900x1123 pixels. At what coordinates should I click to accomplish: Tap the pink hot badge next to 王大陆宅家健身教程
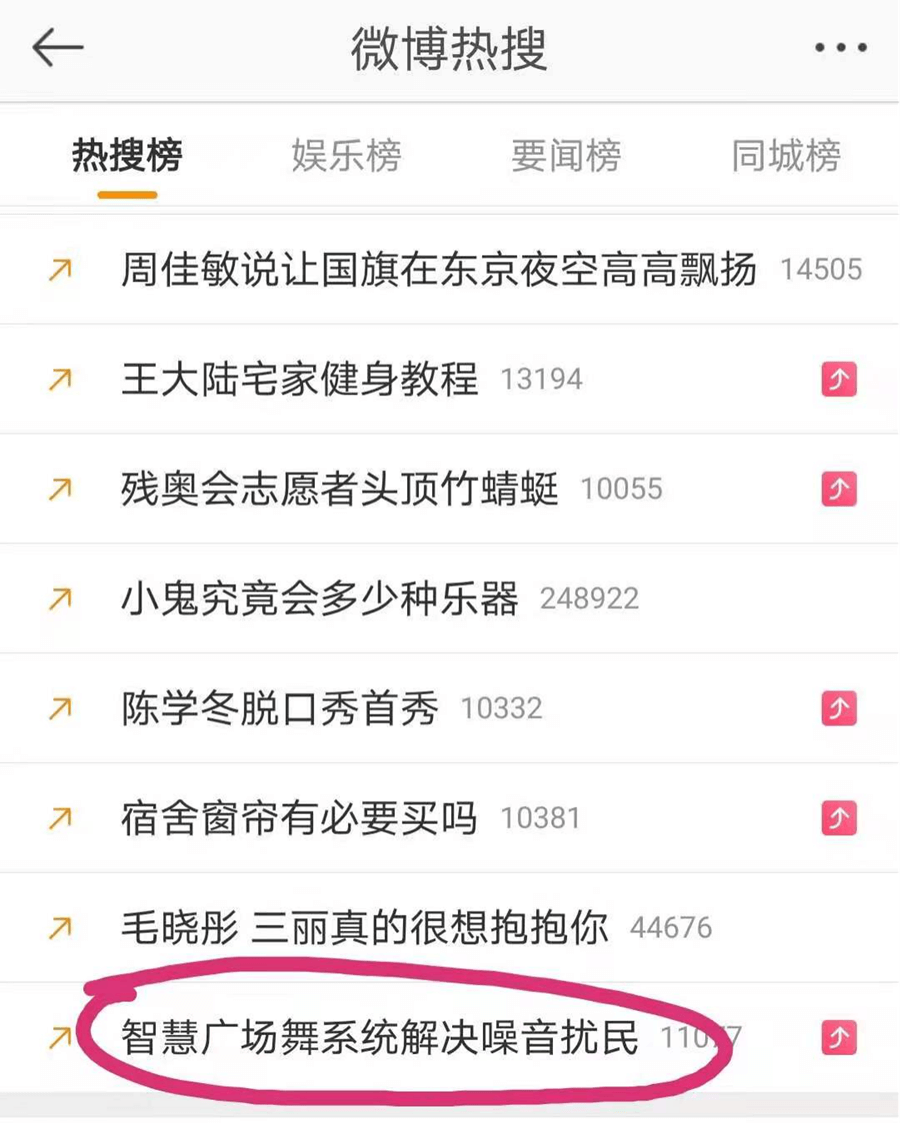[x=838, y=379]
